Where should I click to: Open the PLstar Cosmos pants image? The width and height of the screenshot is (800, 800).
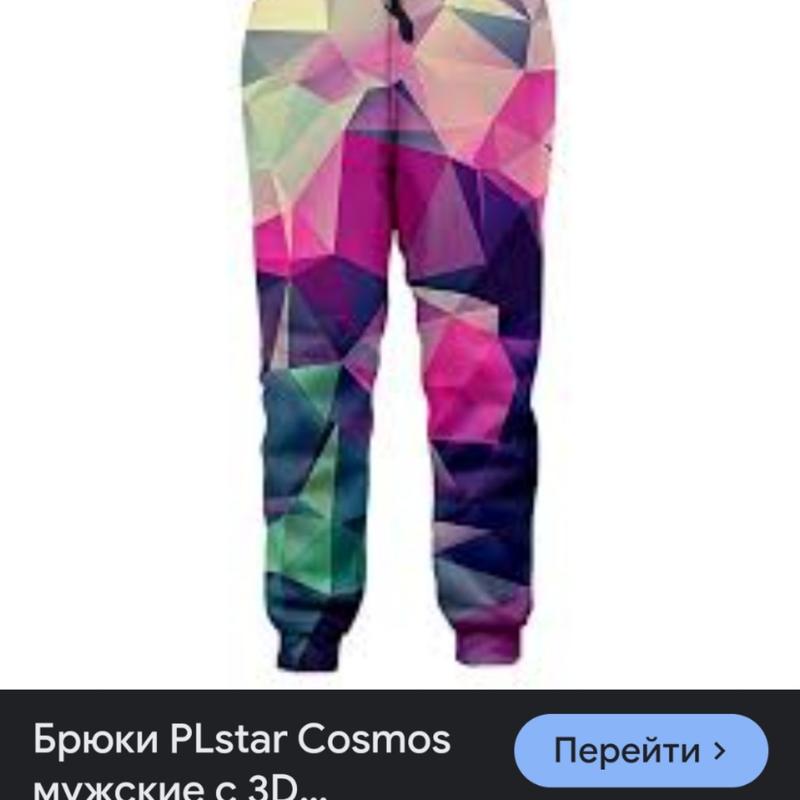click(400, 330)
